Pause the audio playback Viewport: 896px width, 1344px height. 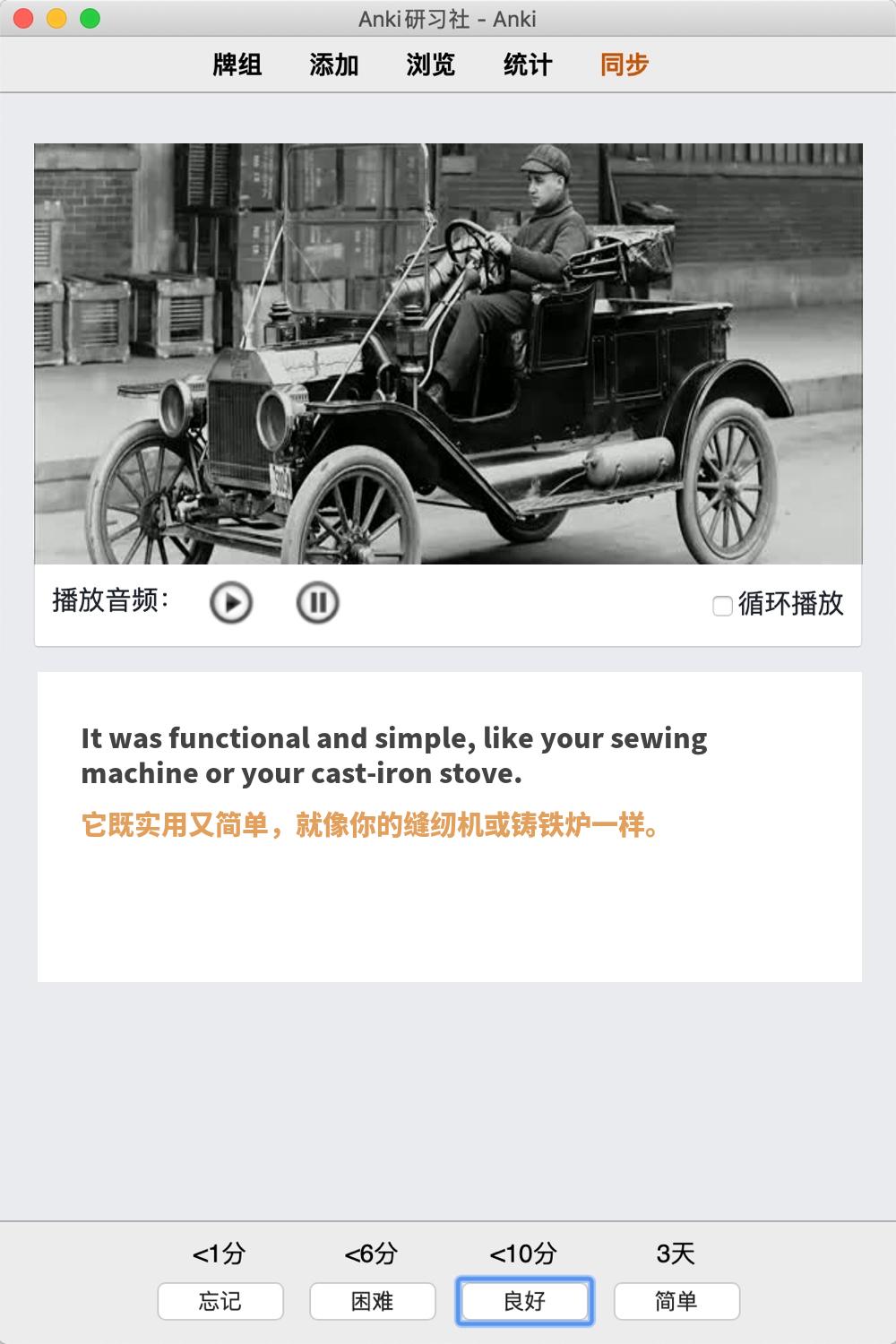coord(317,603)
